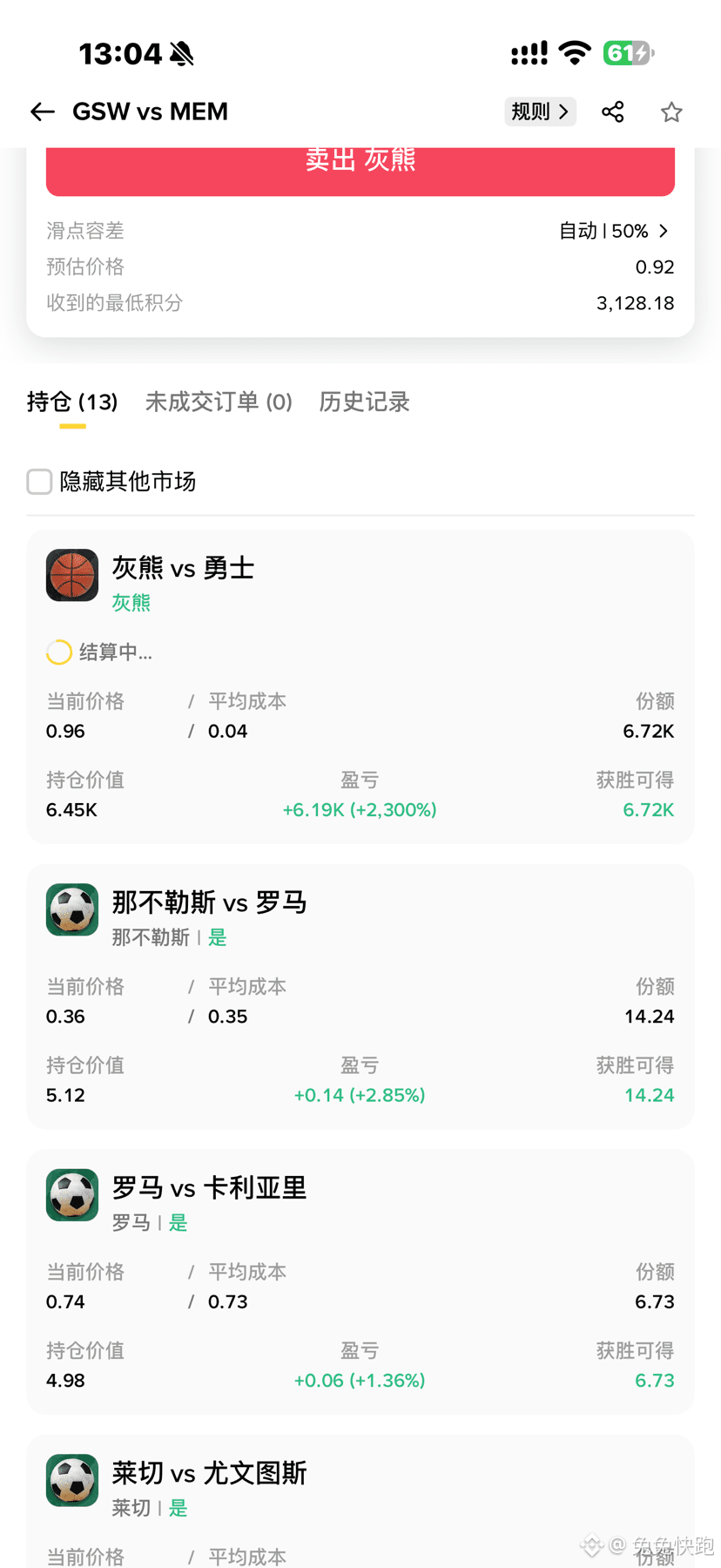The height and width of the screenshot is (1568, 721).
Task: Check the 隐藏其他市场 checkbox
Action: (39, 482)
